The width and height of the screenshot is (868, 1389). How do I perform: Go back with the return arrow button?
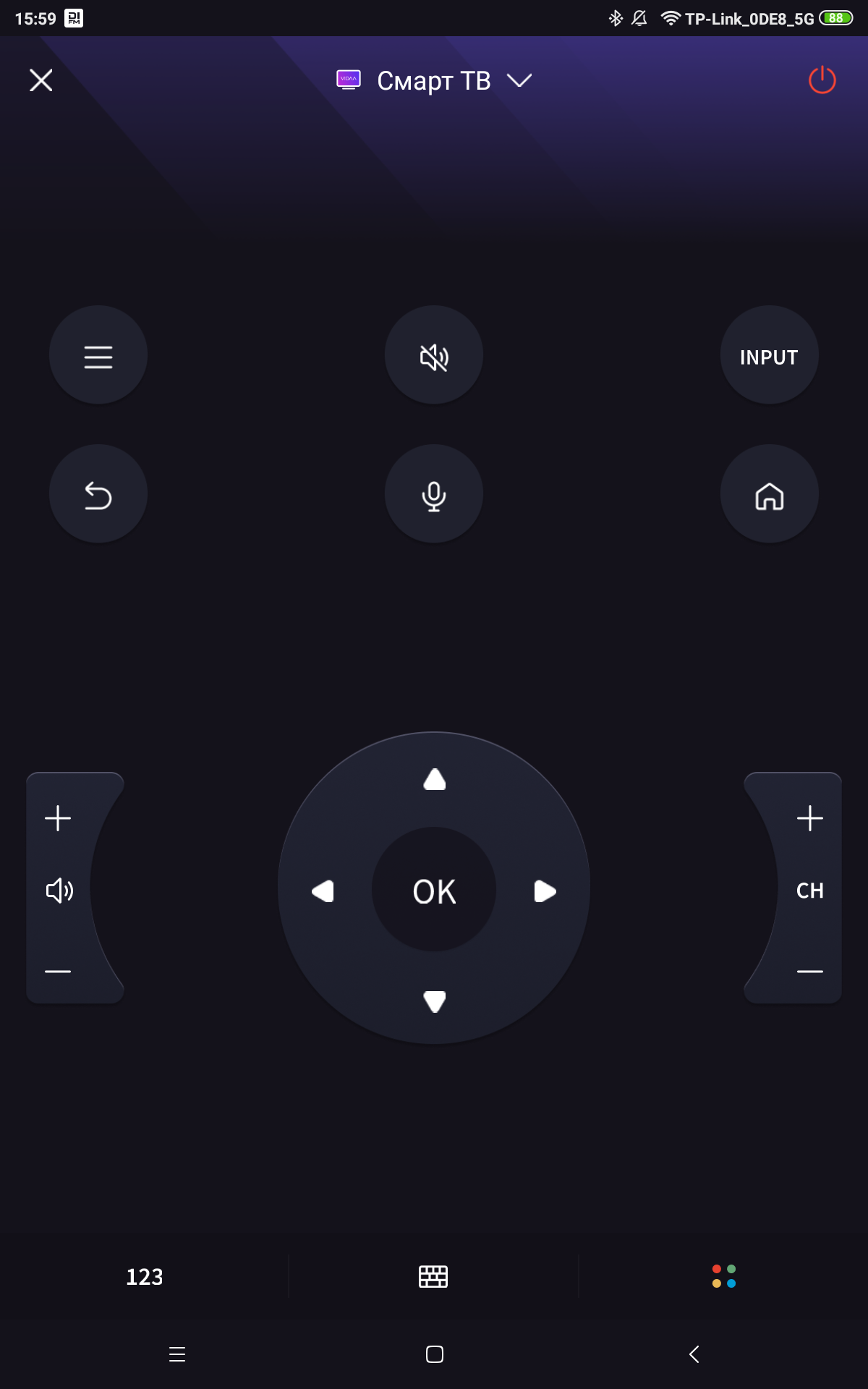point(98,496)
